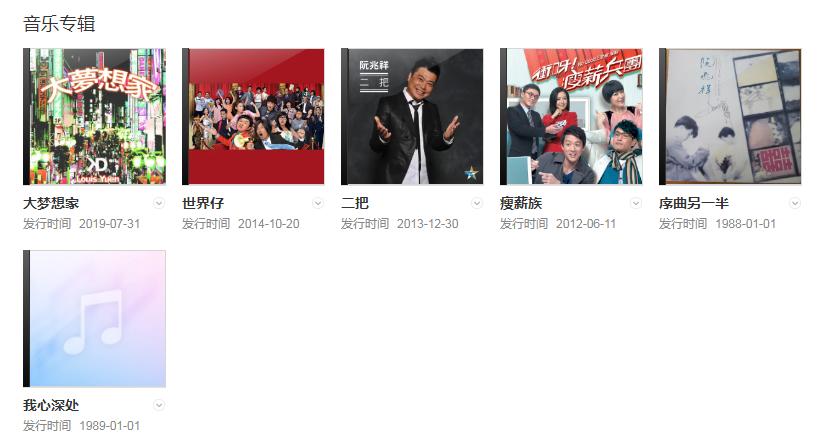The height and width of the screenshot is (438, 826).
Task: Expand the dropdown arrow beside 序曲另一半
Action: (x=795, y=203)
